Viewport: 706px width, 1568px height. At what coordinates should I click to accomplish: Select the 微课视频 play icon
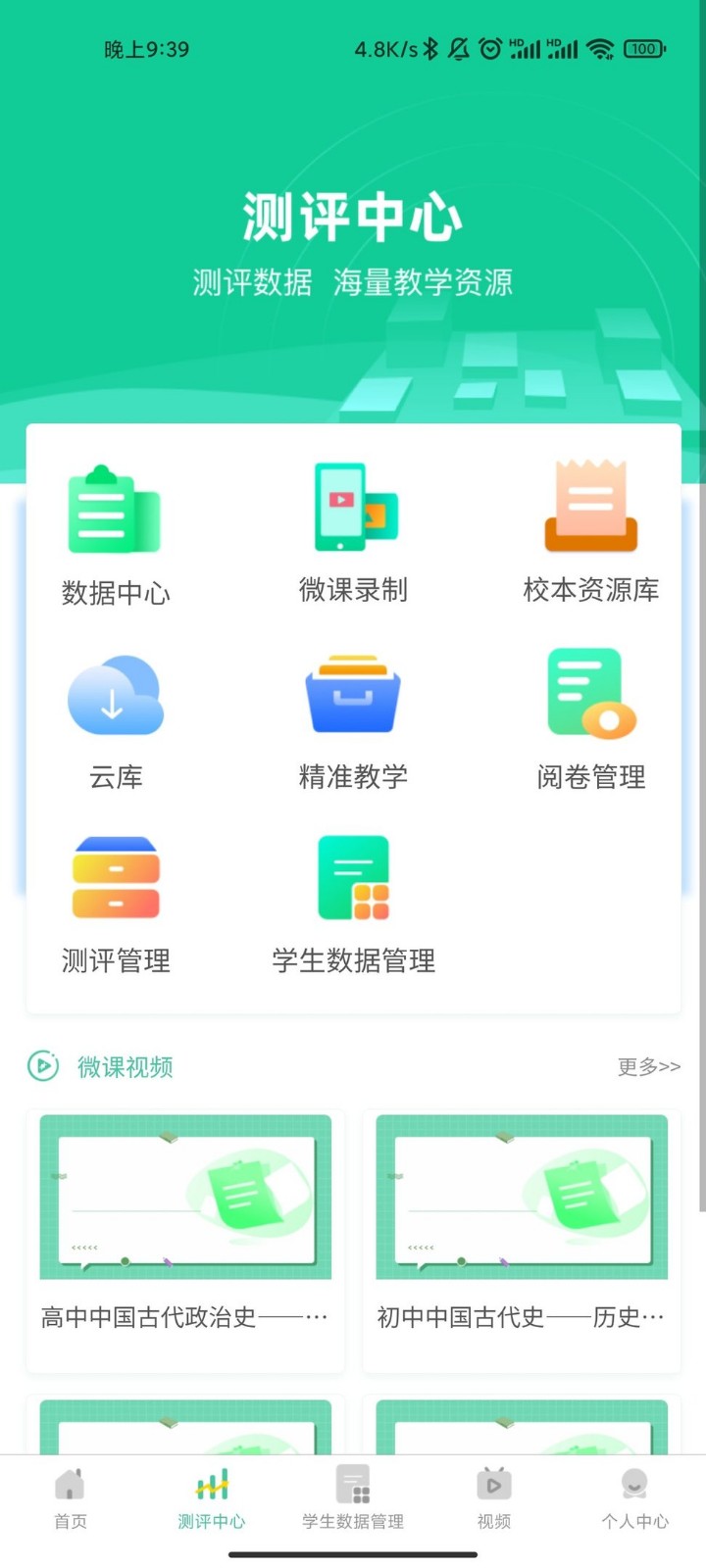(42, 1066)
